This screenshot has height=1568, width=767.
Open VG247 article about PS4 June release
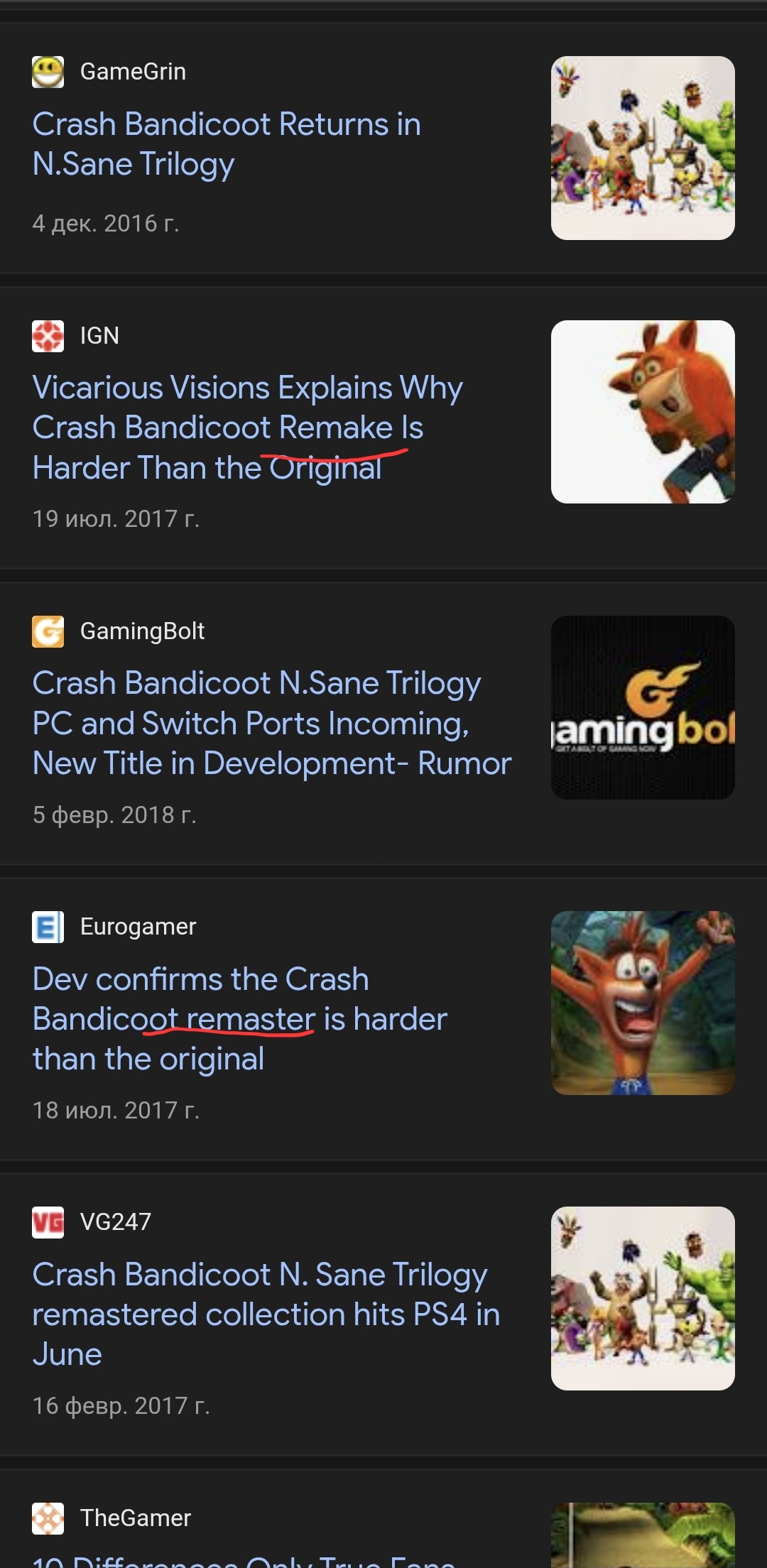pyautogui.click(x=266, y=1314)
